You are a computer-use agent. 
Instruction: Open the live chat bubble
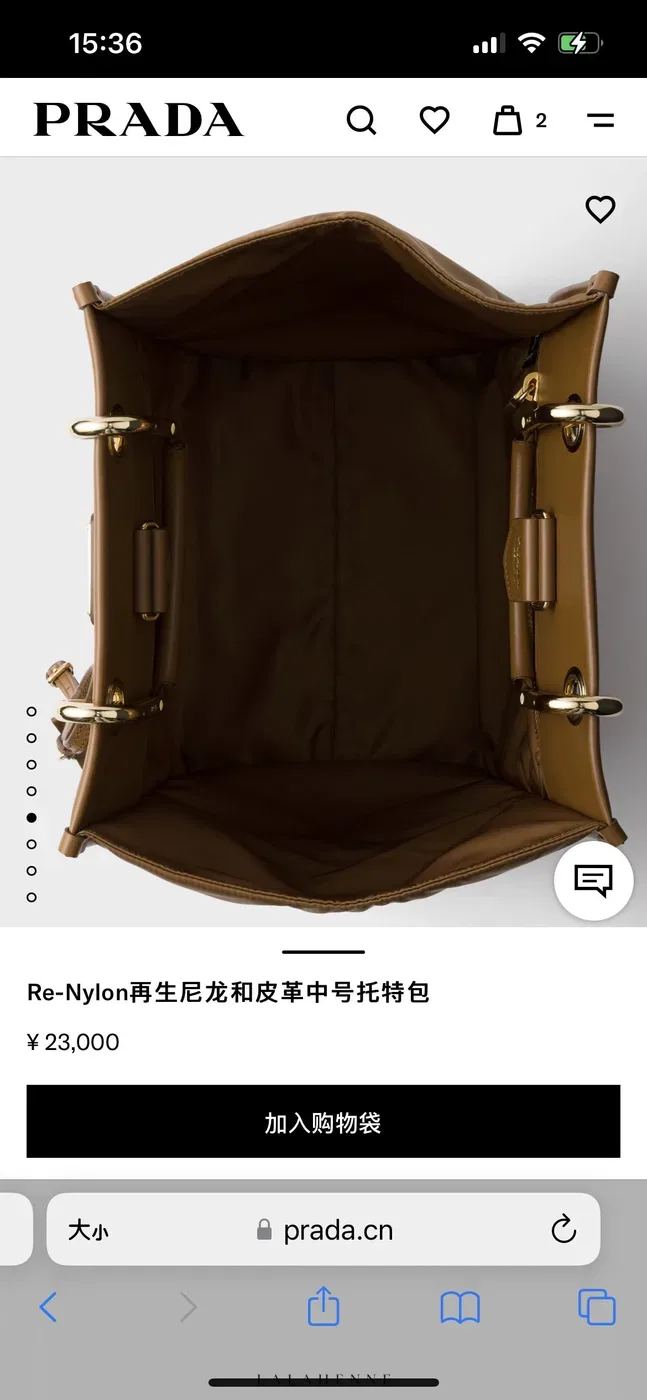[593, 881]
